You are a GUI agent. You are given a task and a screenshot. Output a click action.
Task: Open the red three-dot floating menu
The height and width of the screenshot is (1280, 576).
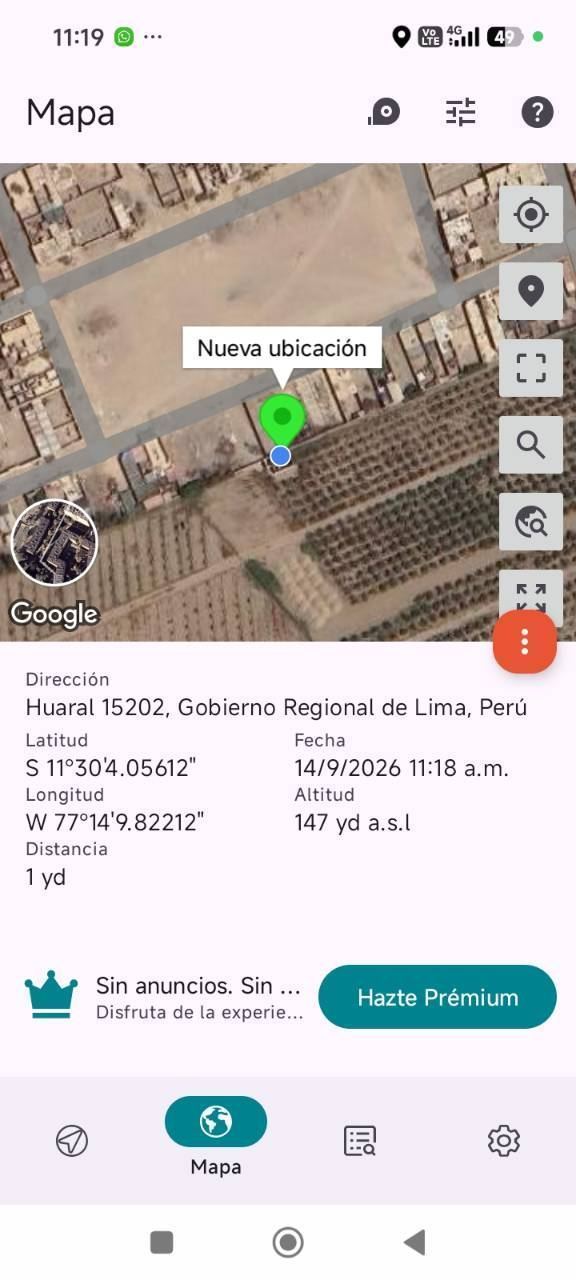(x=525, y=641)
